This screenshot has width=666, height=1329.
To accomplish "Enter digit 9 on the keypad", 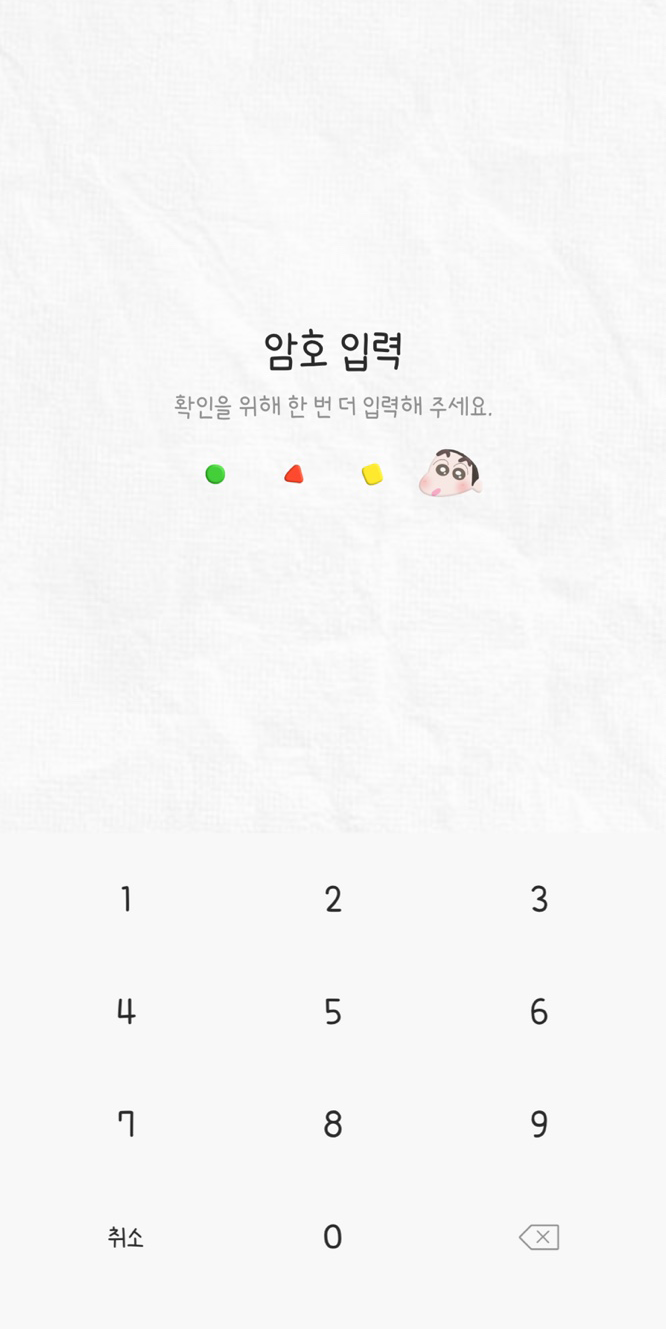I will coord(539,1125).
